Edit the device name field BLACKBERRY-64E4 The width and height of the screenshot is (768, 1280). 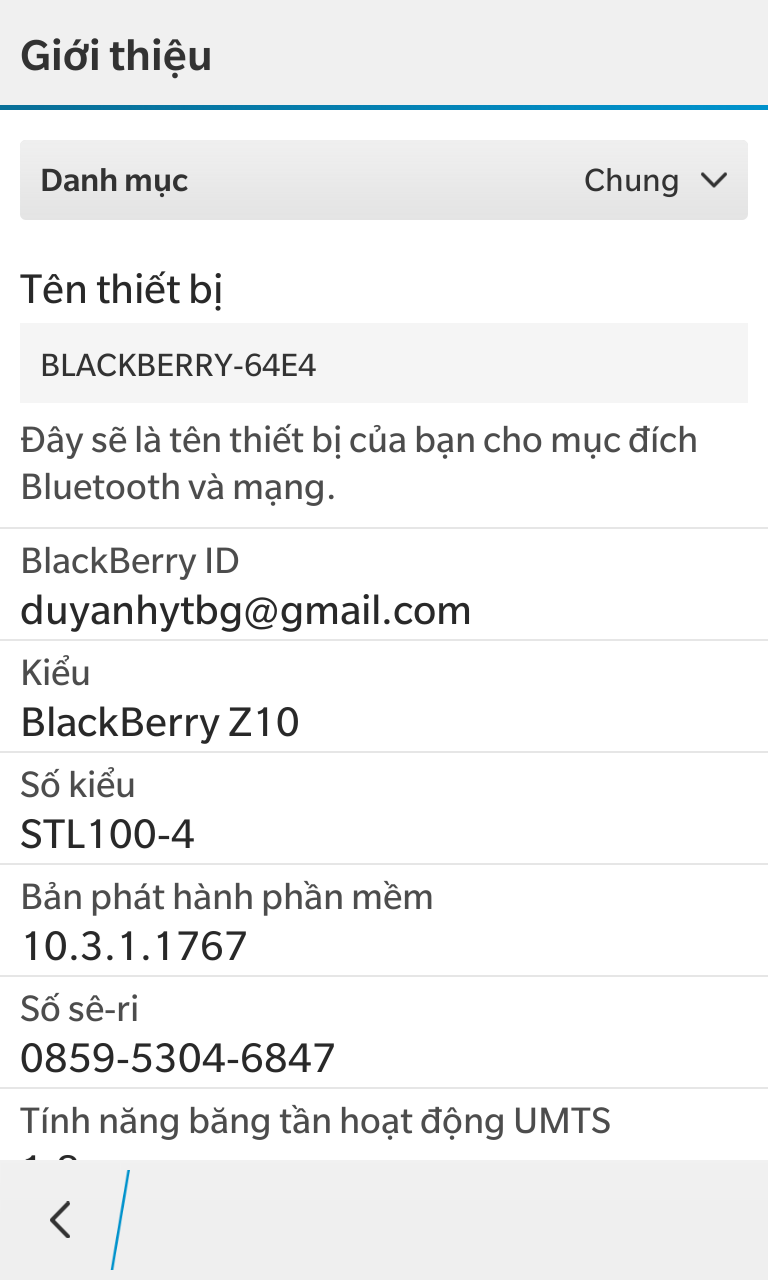[x=384, y=363]
